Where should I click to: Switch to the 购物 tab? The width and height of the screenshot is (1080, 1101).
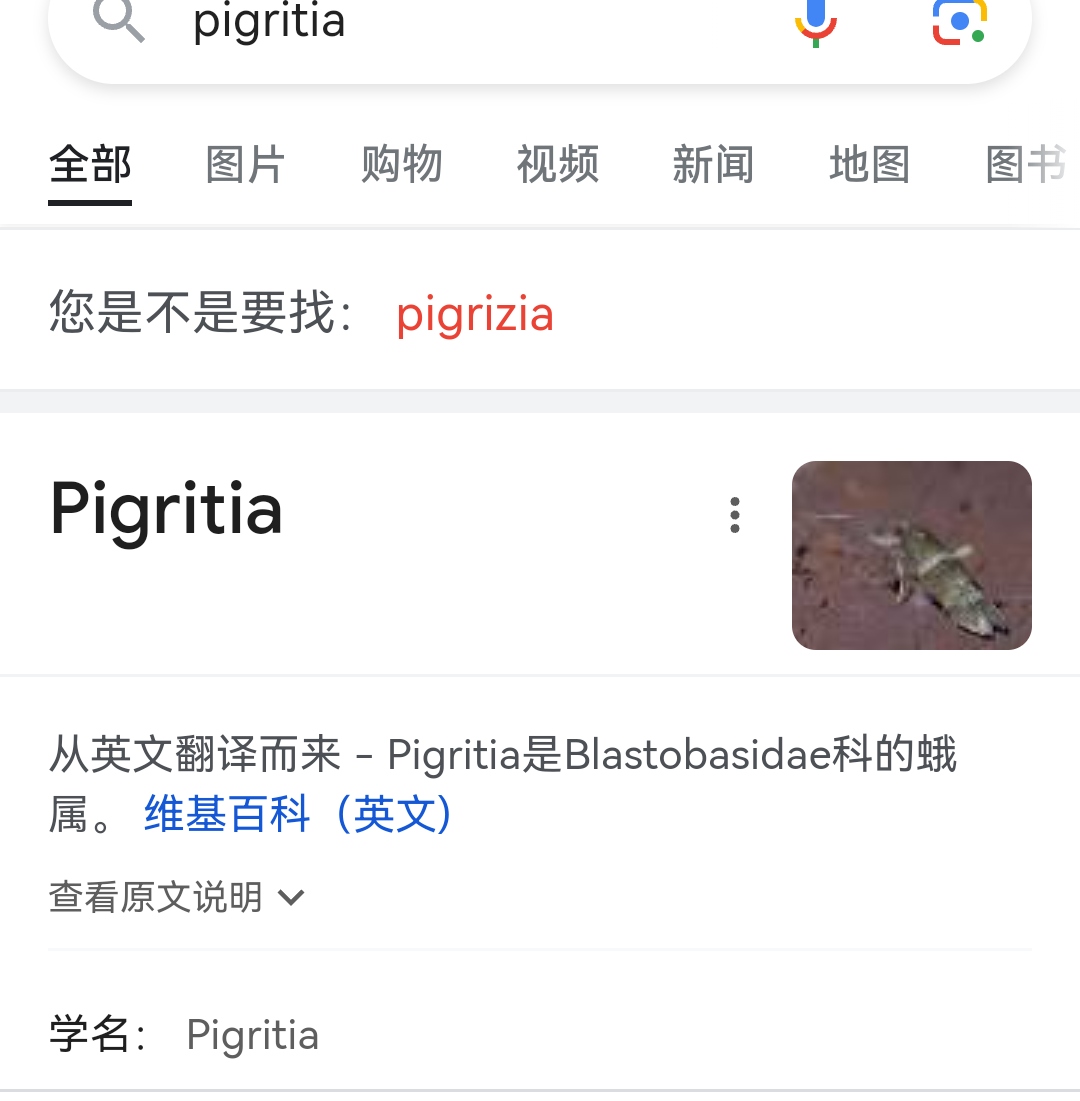click(401, 164)
